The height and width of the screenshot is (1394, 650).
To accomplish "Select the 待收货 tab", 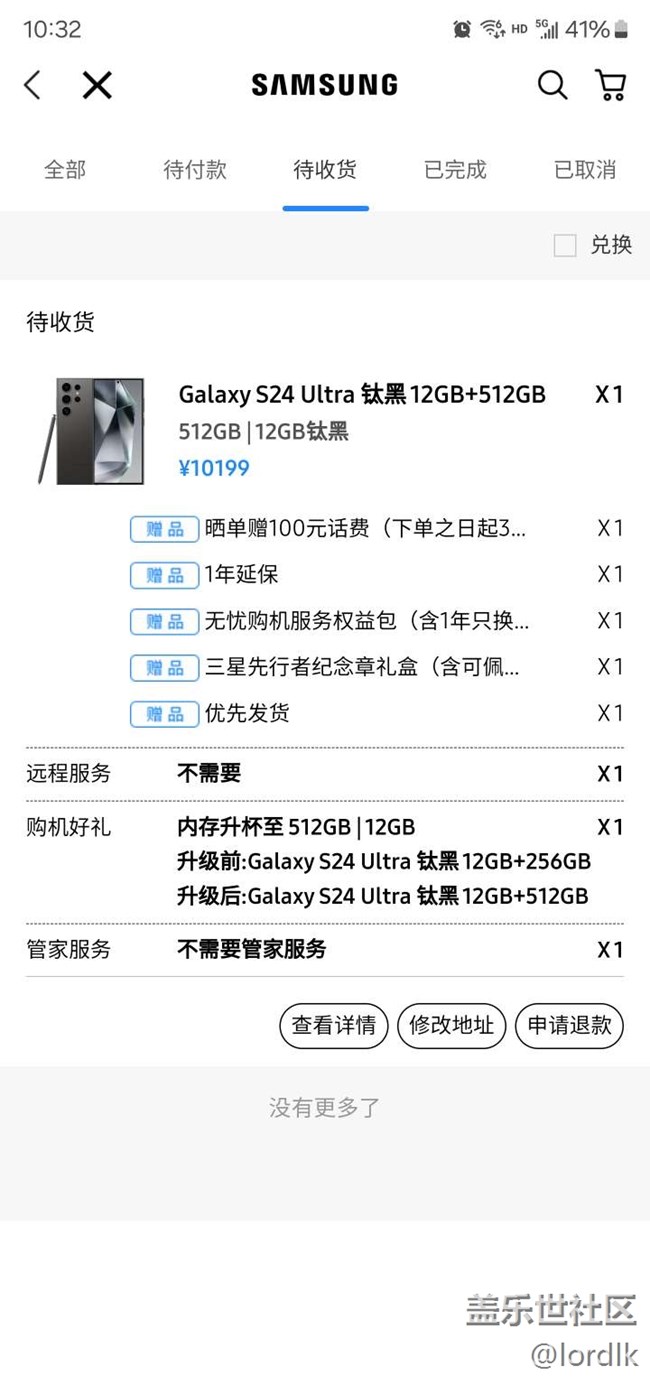I will point(325,170).
